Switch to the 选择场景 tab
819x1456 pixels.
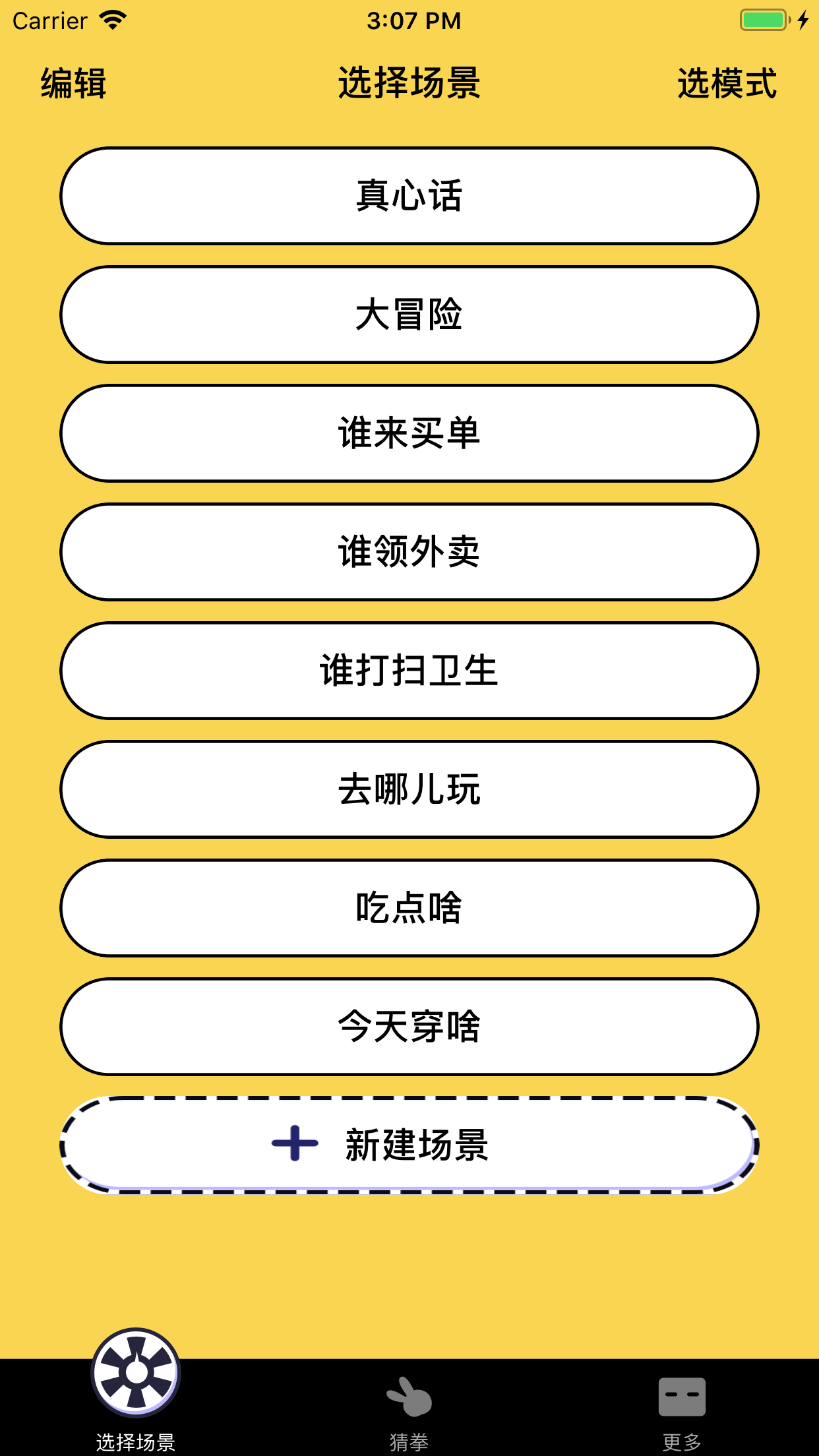coord(136,1391)
